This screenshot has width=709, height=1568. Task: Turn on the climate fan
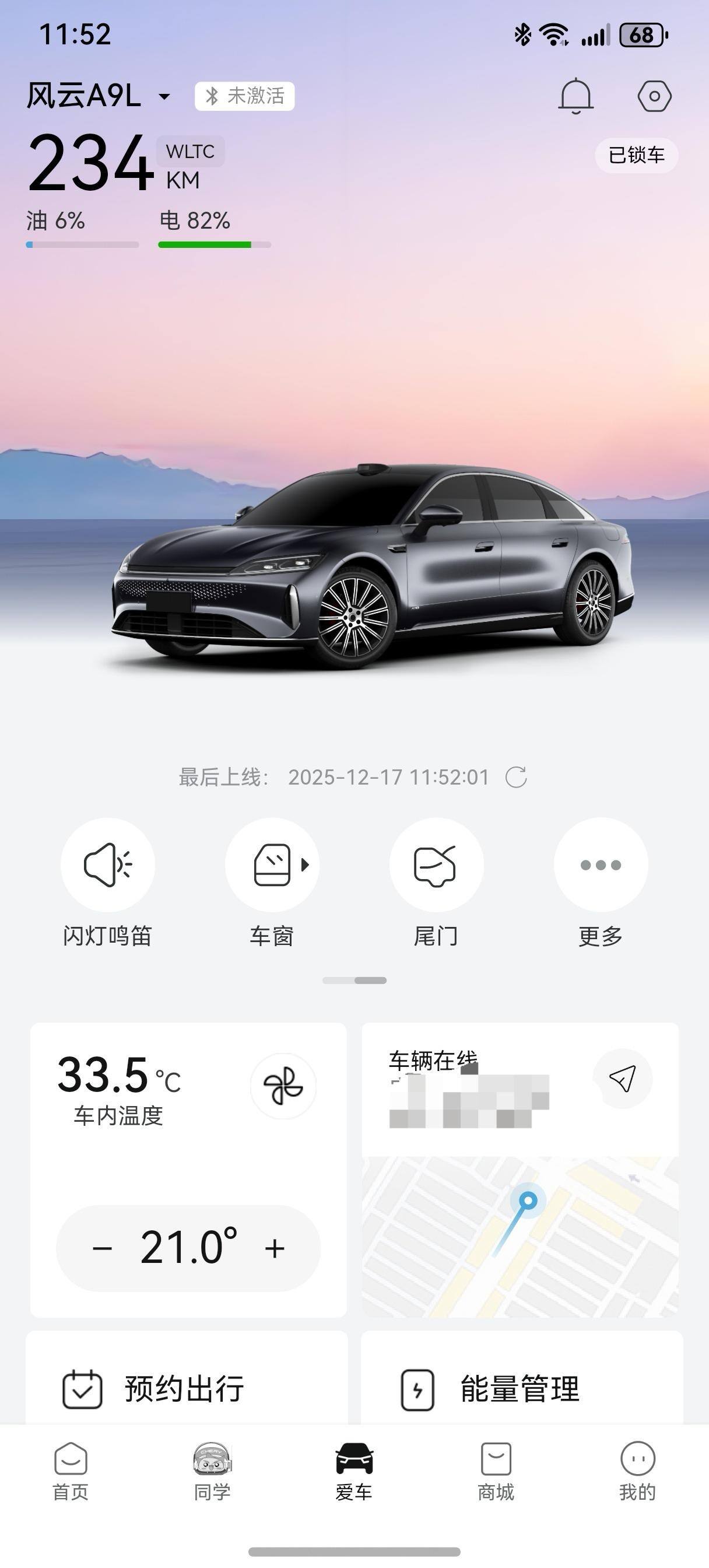[283, 1087]
